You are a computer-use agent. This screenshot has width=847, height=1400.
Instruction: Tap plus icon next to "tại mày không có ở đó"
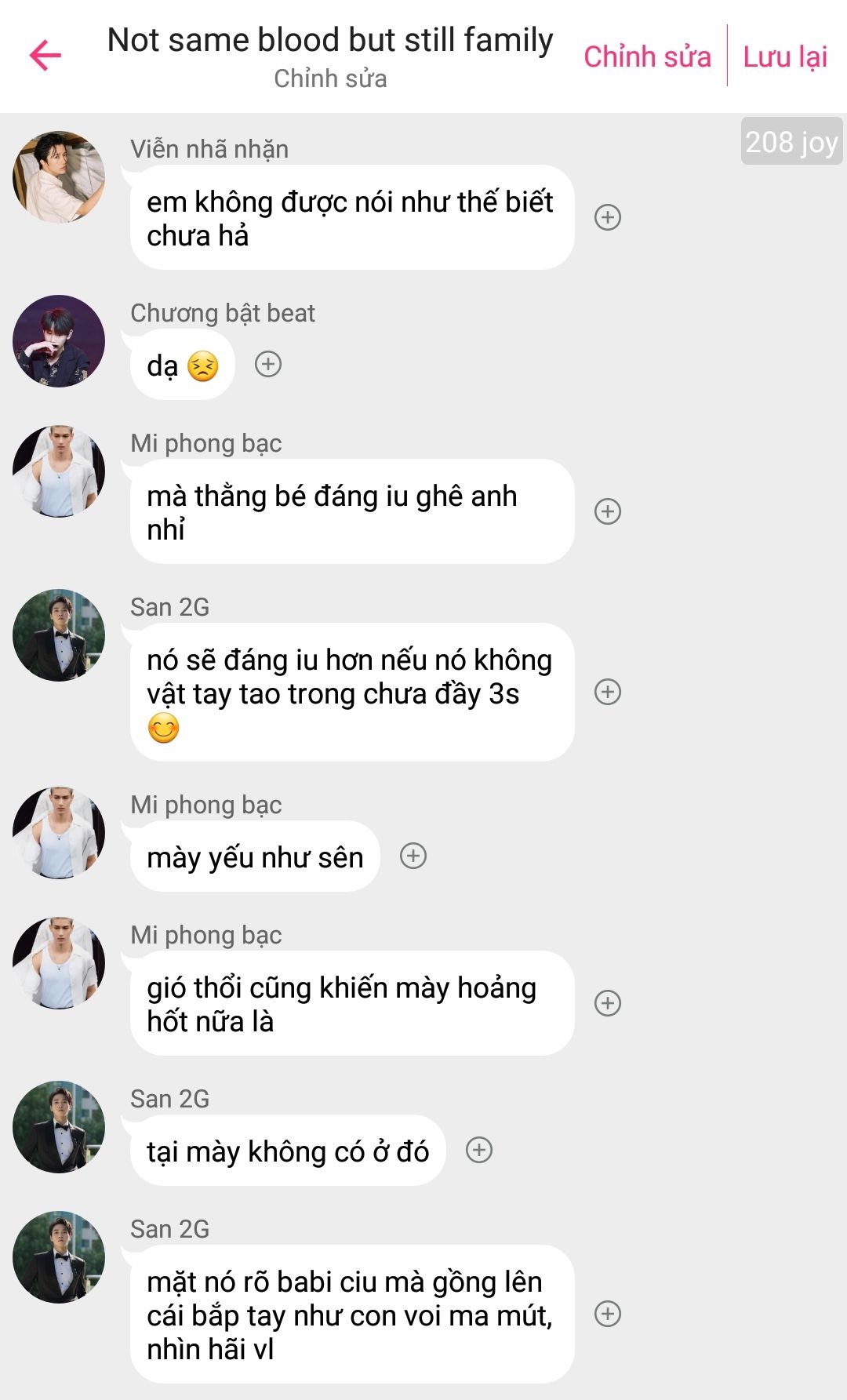pyautogui.click(x=479, y=1150)
